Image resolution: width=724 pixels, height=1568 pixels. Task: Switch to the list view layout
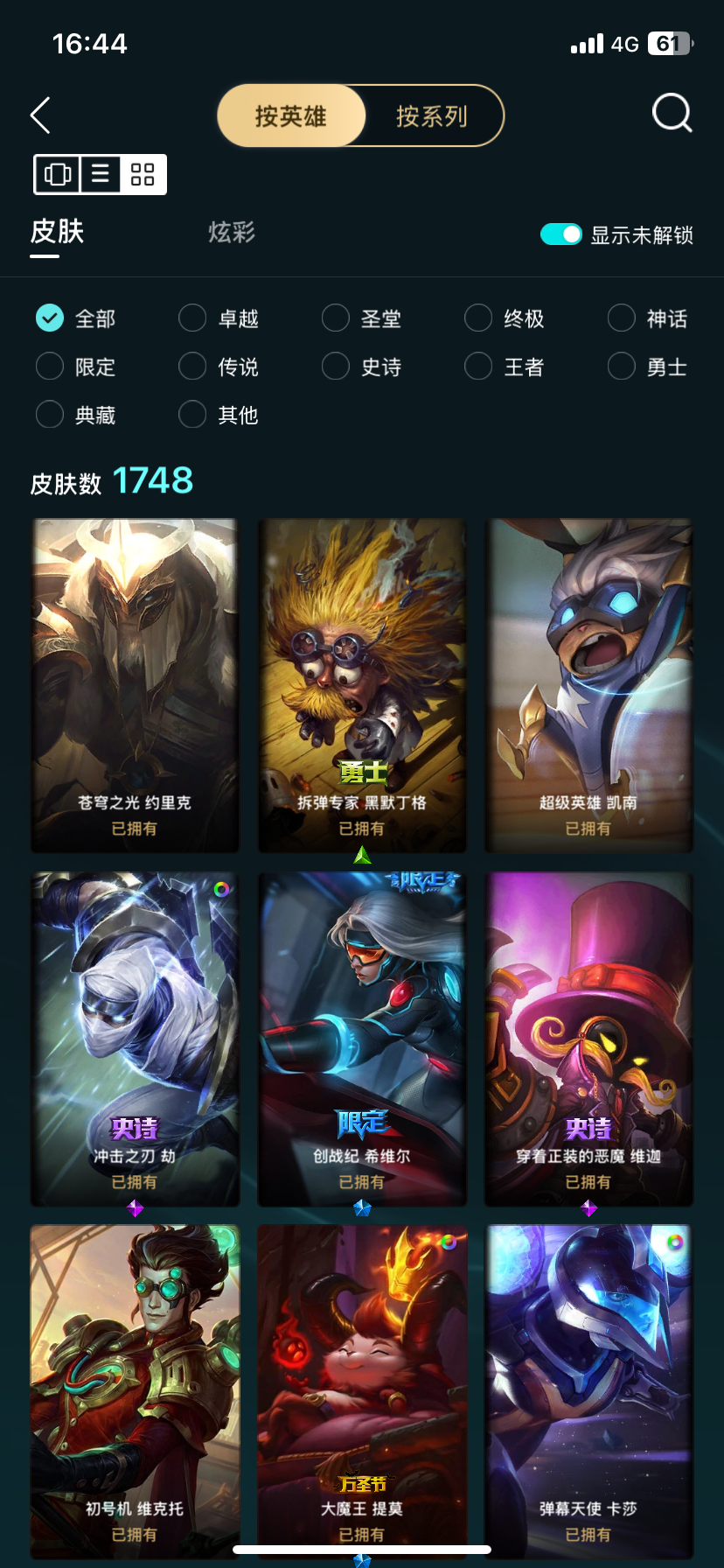click(101, 174)
